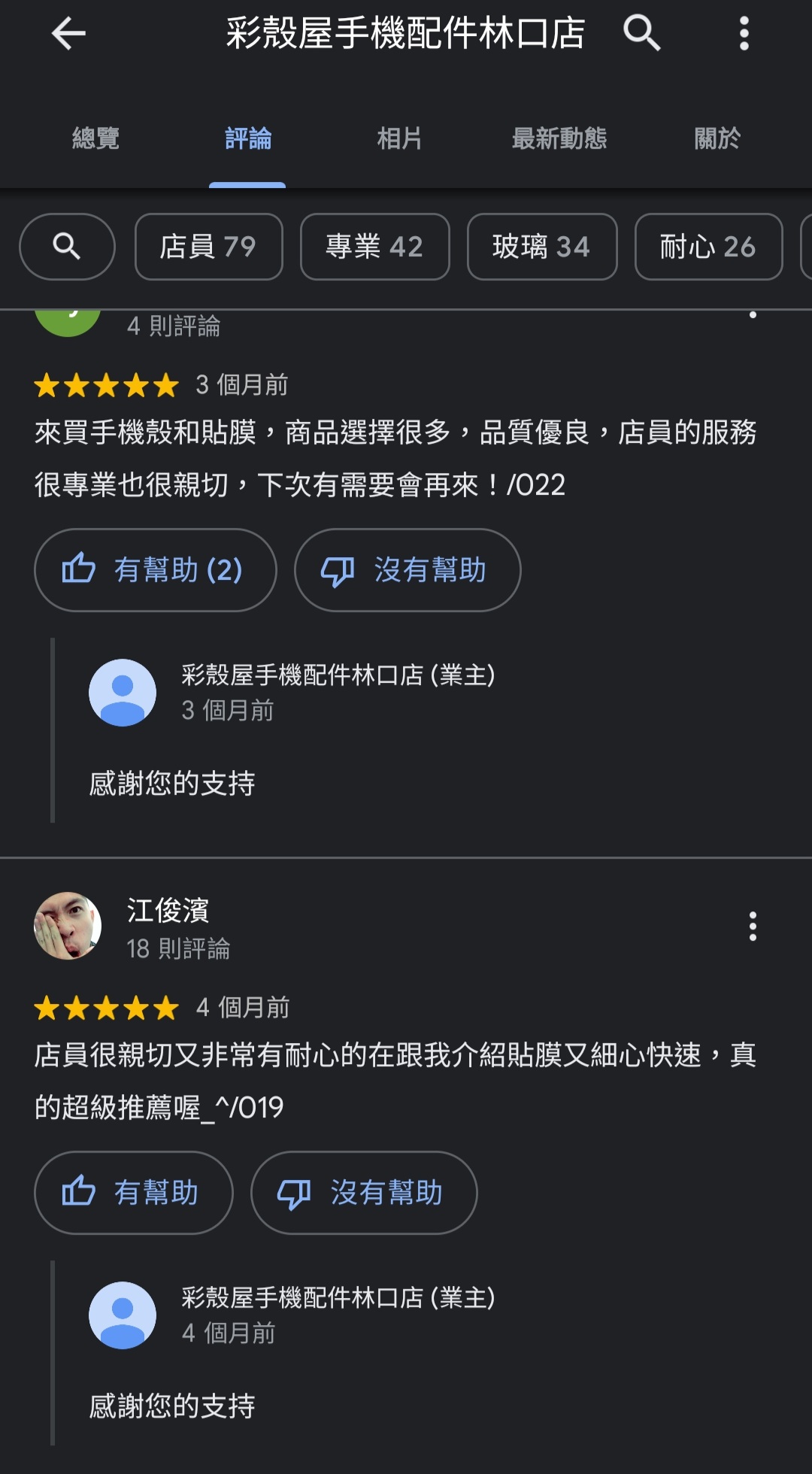Open search in the top app bar
812x1474 pixels.
pos(641,34)
